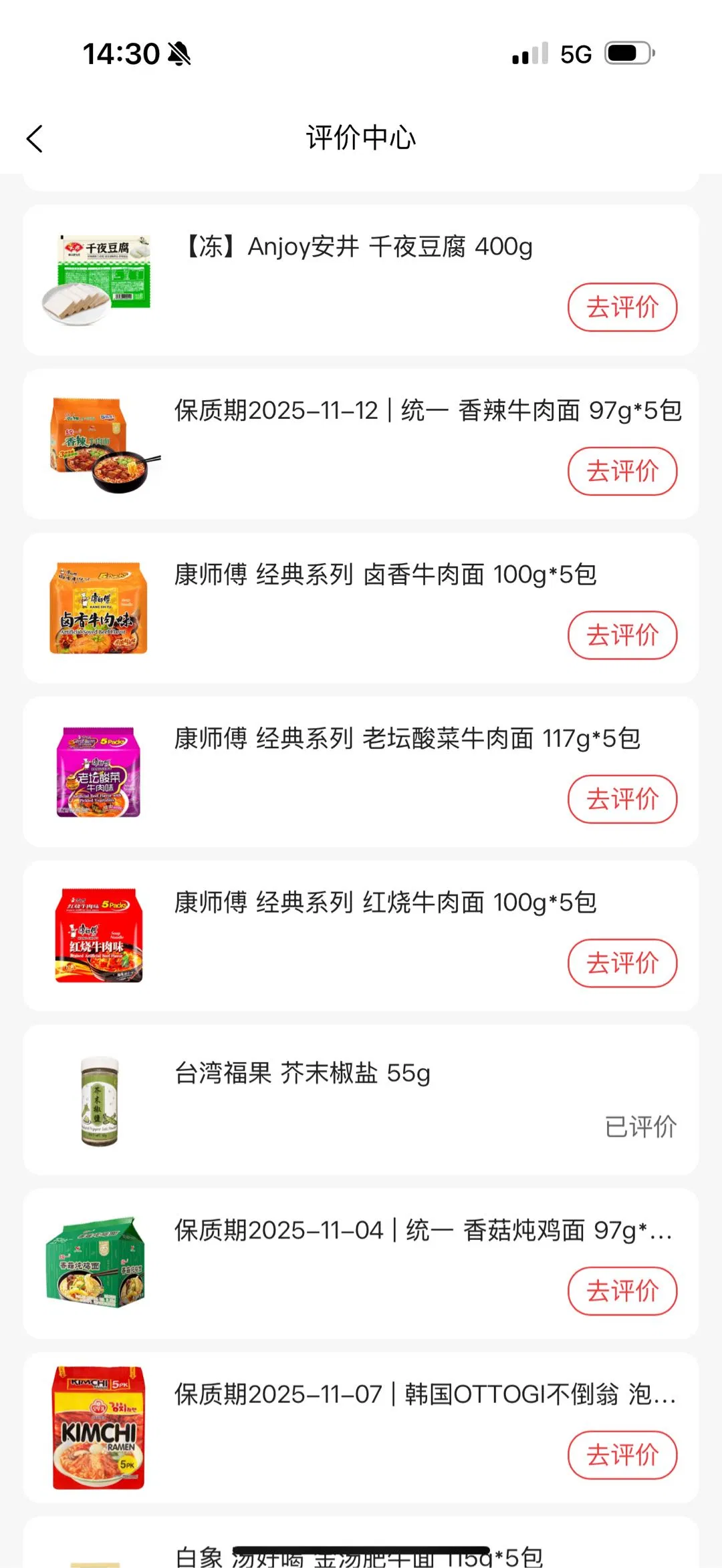Tap 去评价 for 韩国OTTOGI不倒翁 ramen
This screenshot has height=1568, width=722.
coord(622,1455)
